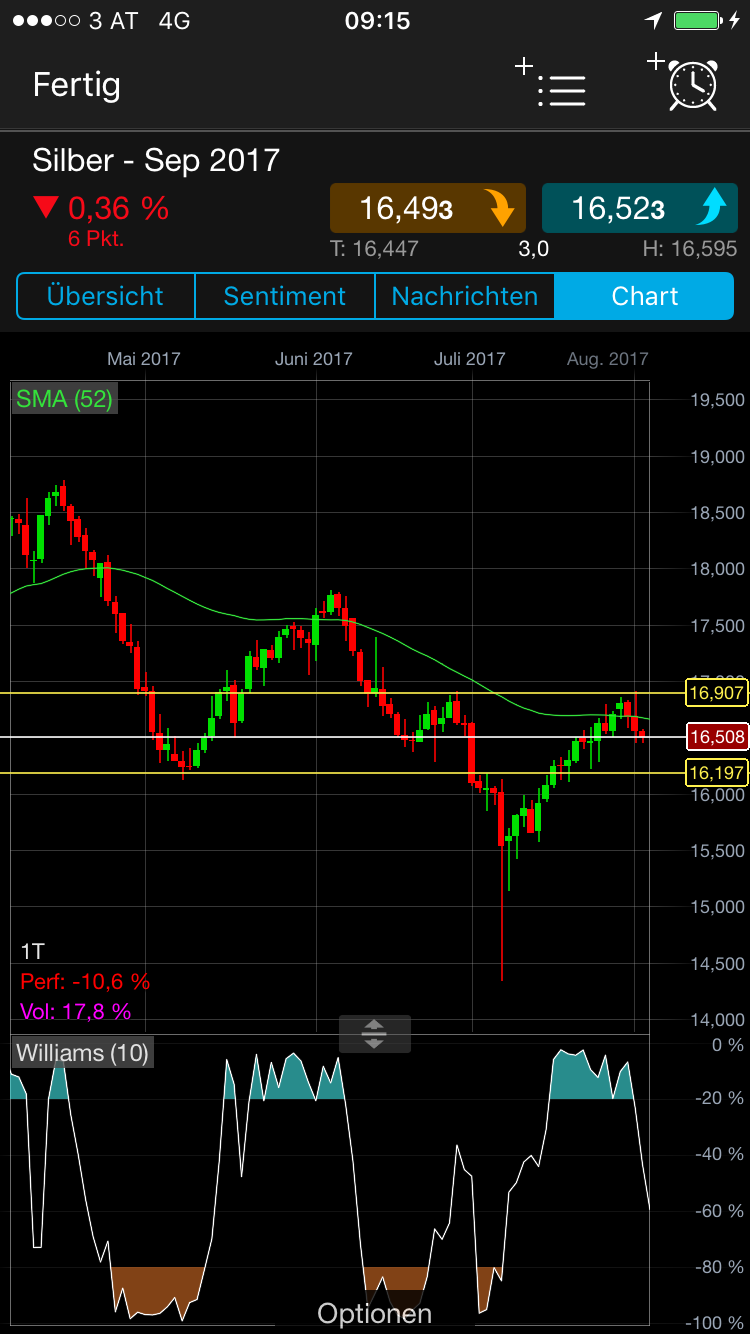Create a new price alarm with the clock icon
Image resolution: width=750 pixels, height=1334 pixels.
pos(690,88)
